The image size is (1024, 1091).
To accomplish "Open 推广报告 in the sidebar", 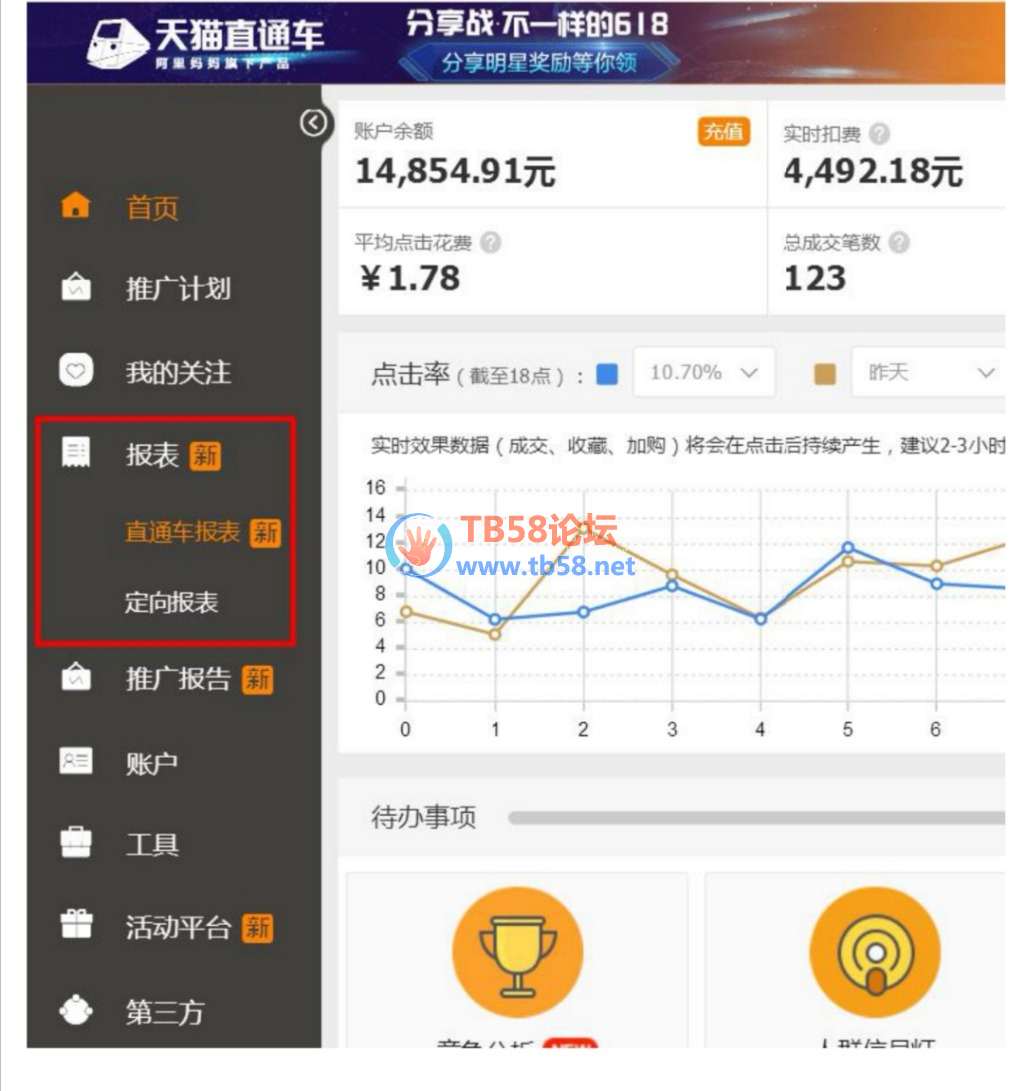I will (177, 680).
